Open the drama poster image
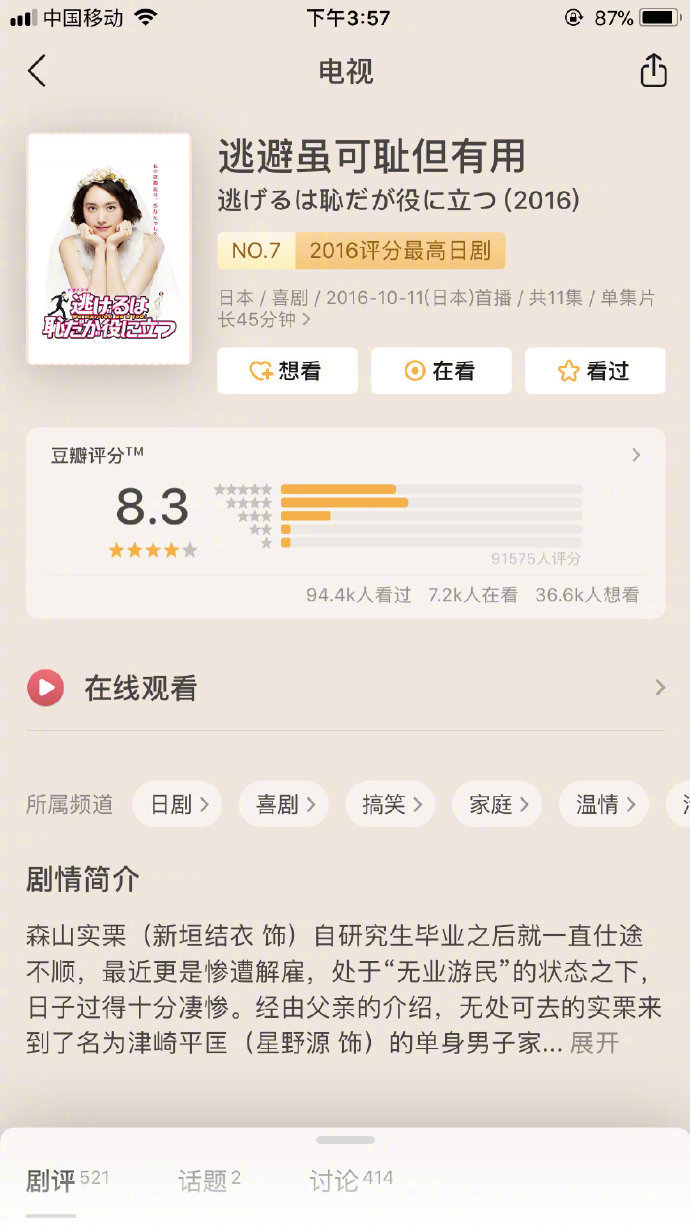Screen dimensions: 690x1227 tap(109, 249)
